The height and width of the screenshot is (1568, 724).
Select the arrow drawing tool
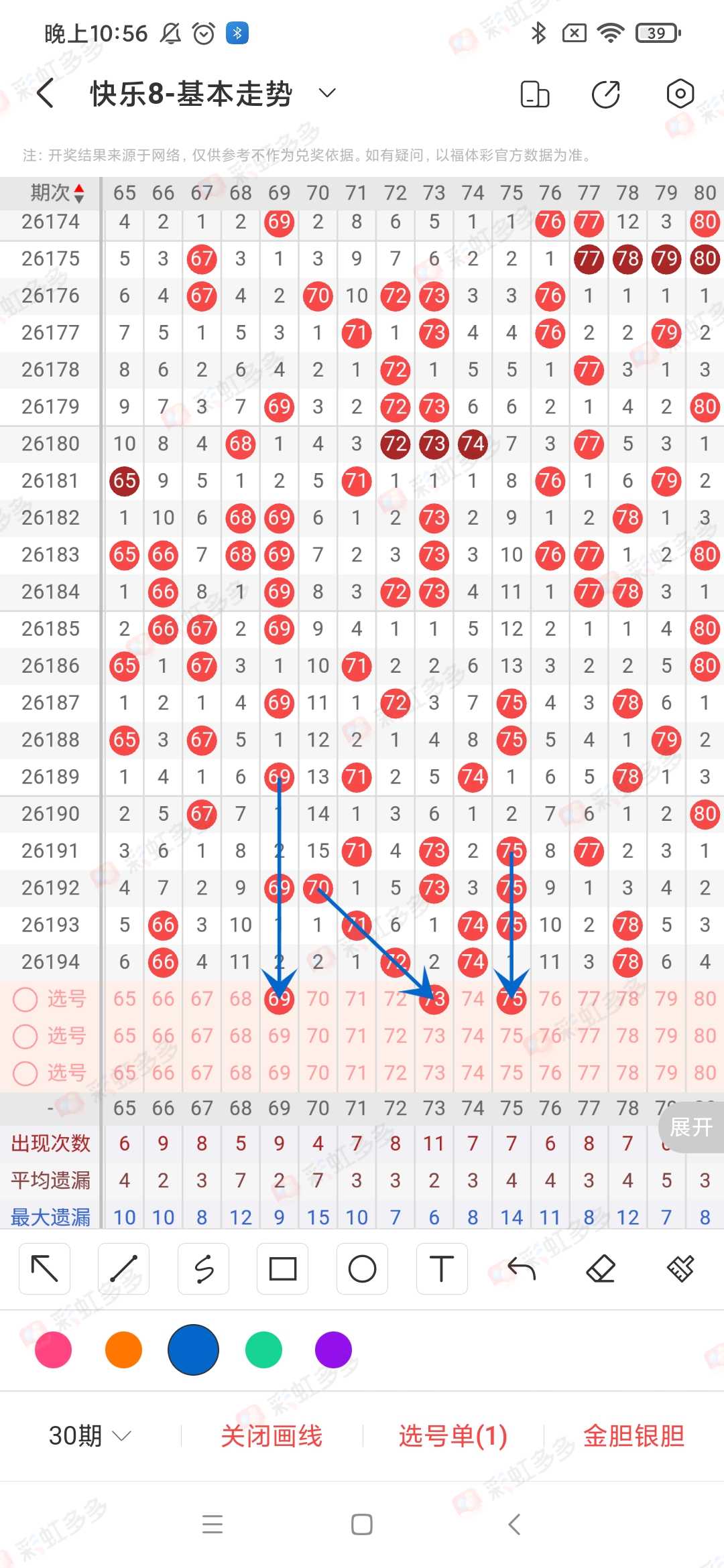[45, 1268]
